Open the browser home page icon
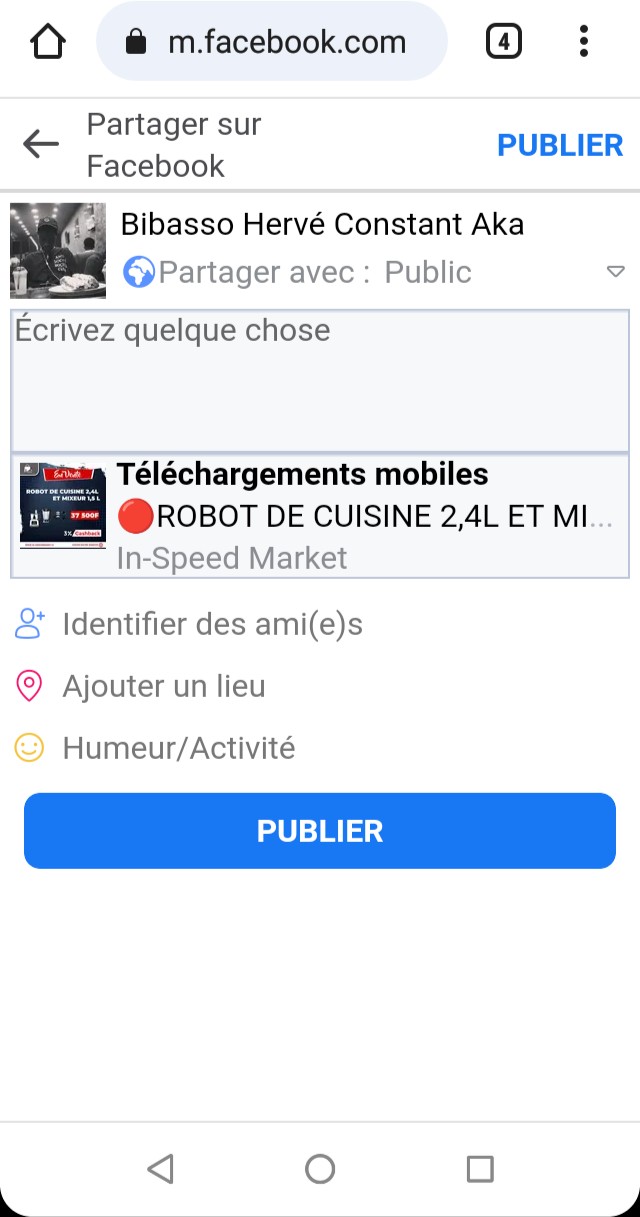Screen dimensions: 640x1217 [x=47, y=42]
